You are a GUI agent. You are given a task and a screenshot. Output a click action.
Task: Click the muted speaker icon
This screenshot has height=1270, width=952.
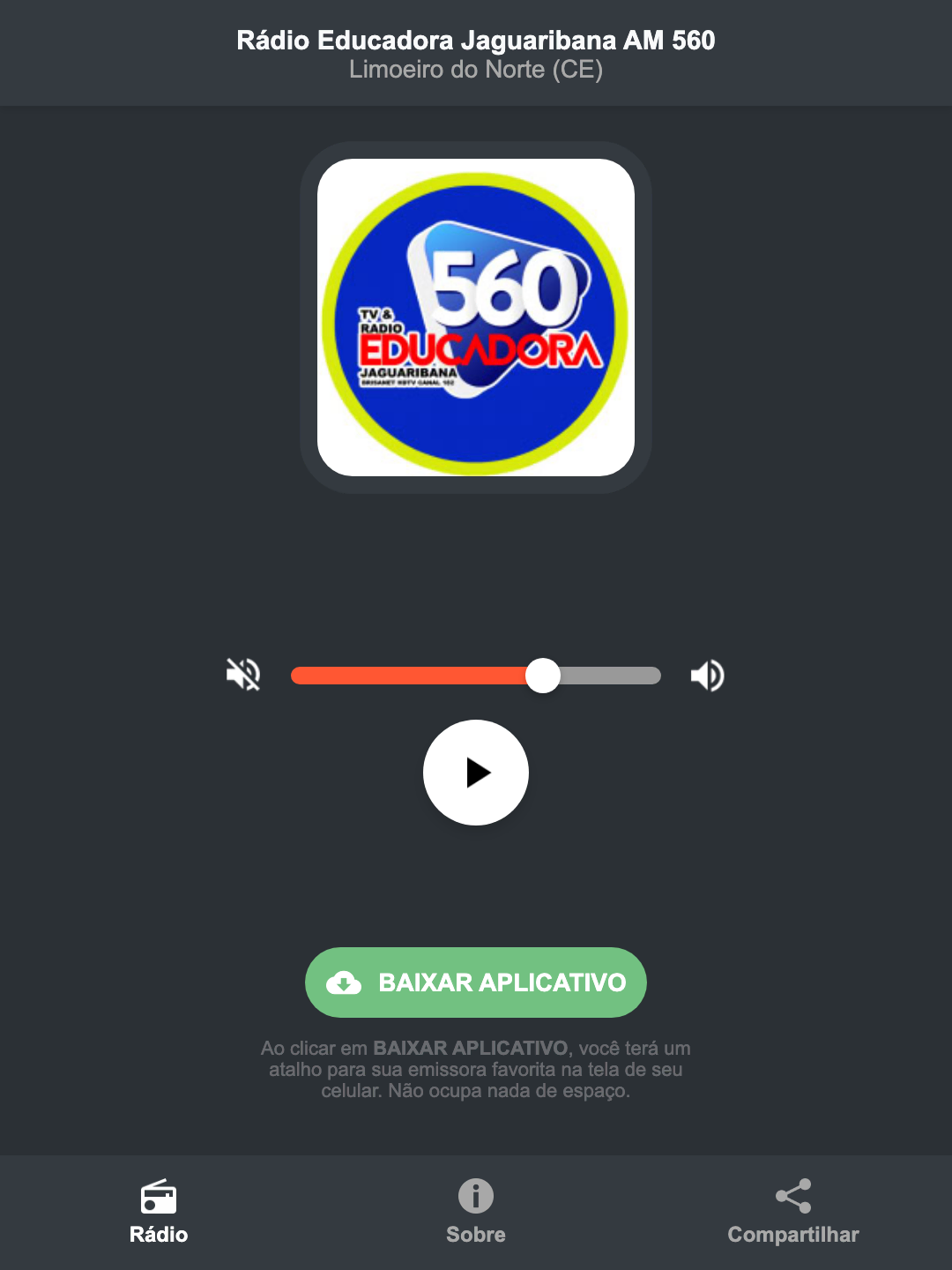(242, 675)
